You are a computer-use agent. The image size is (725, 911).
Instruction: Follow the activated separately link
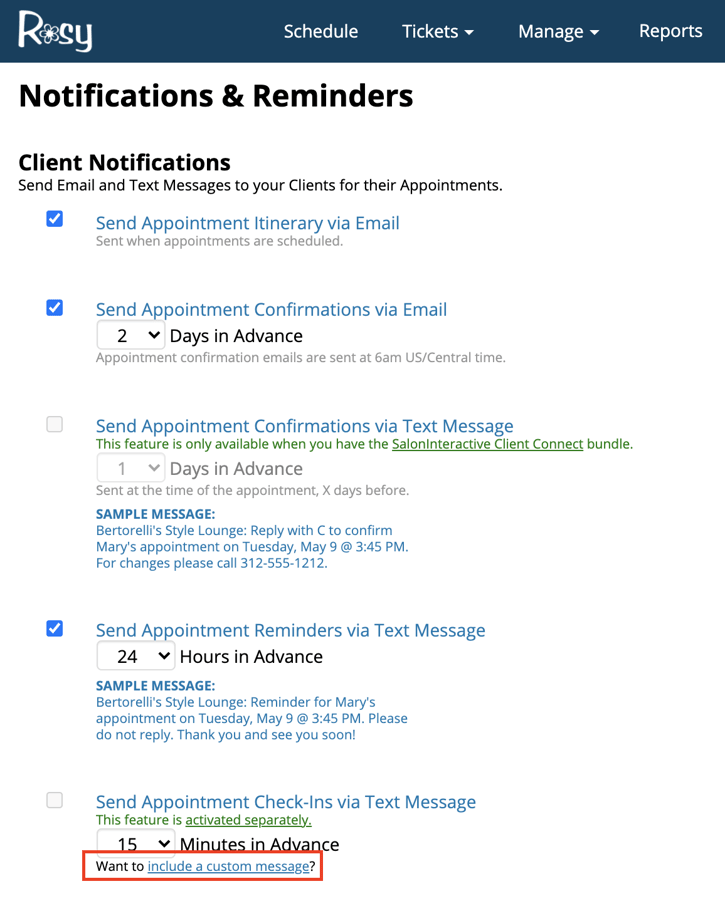pos(248,820)
